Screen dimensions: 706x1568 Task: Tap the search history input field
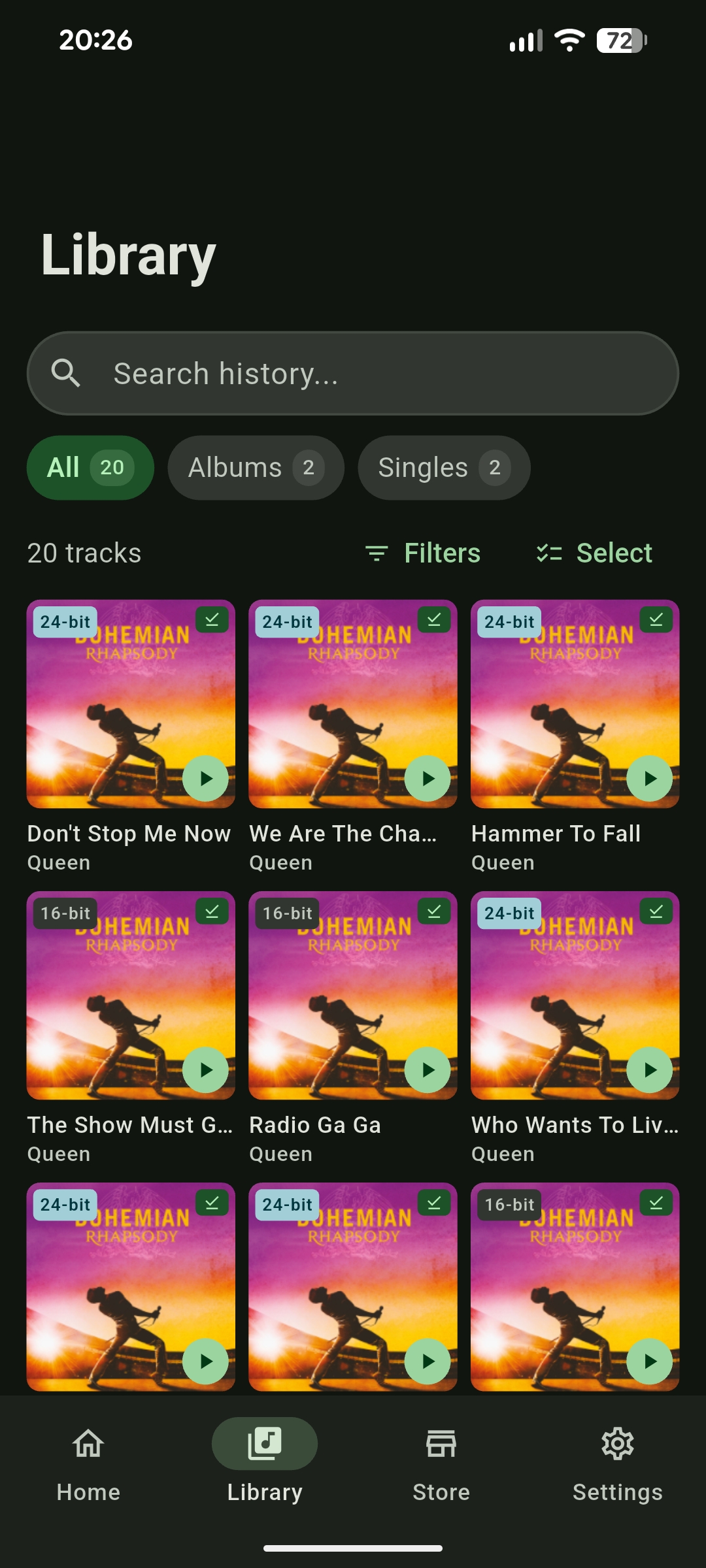tap(353, 372)
